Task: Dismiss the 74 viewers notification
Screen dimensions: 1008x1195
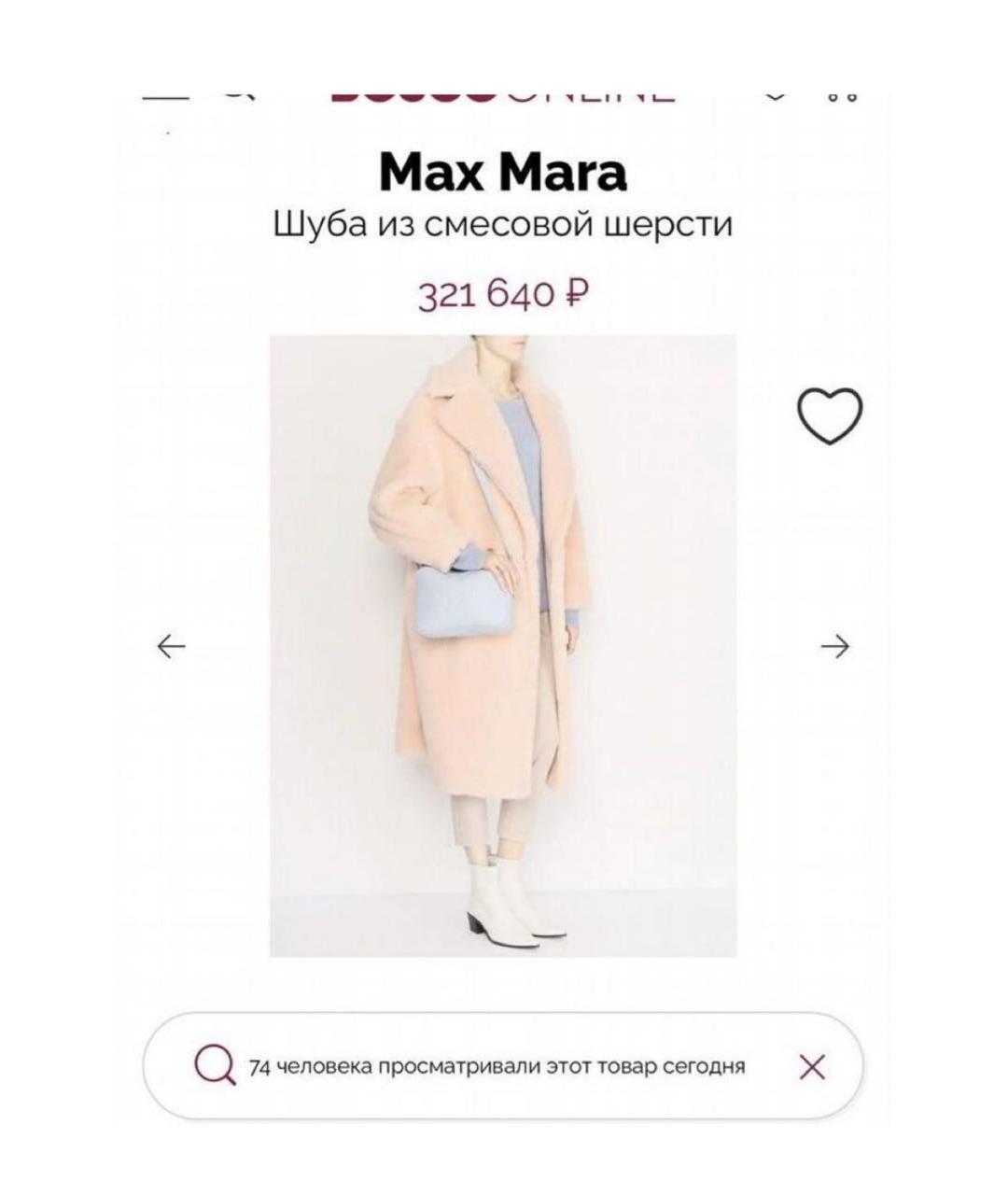Action: (x=813, y=1066)
